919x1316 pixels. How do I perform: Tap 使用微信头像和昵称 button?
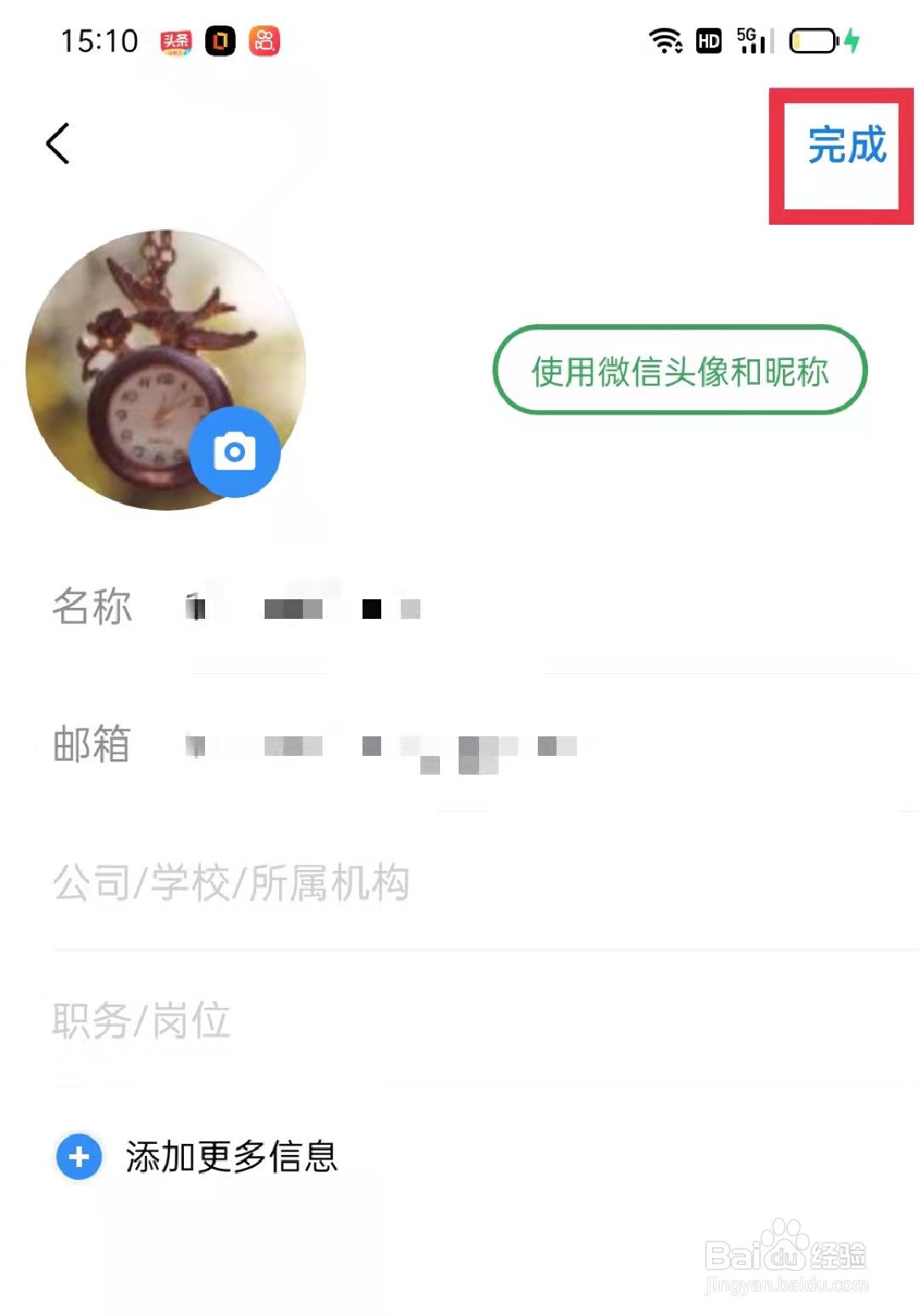click(x=679, y=372)
